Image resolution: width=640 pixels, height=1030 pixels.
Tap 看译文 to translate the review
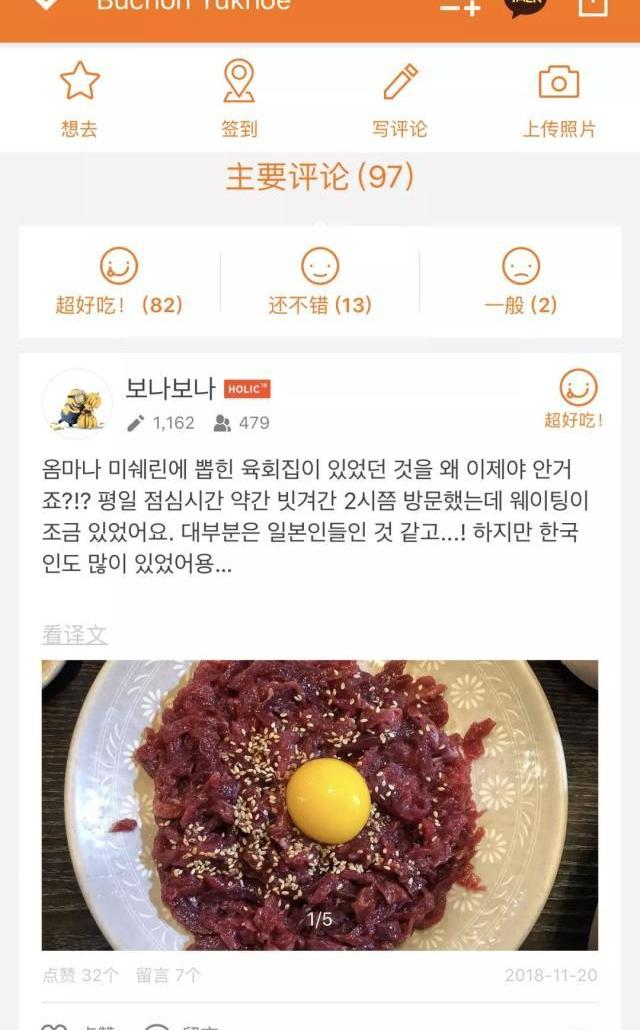click(75, 634)
